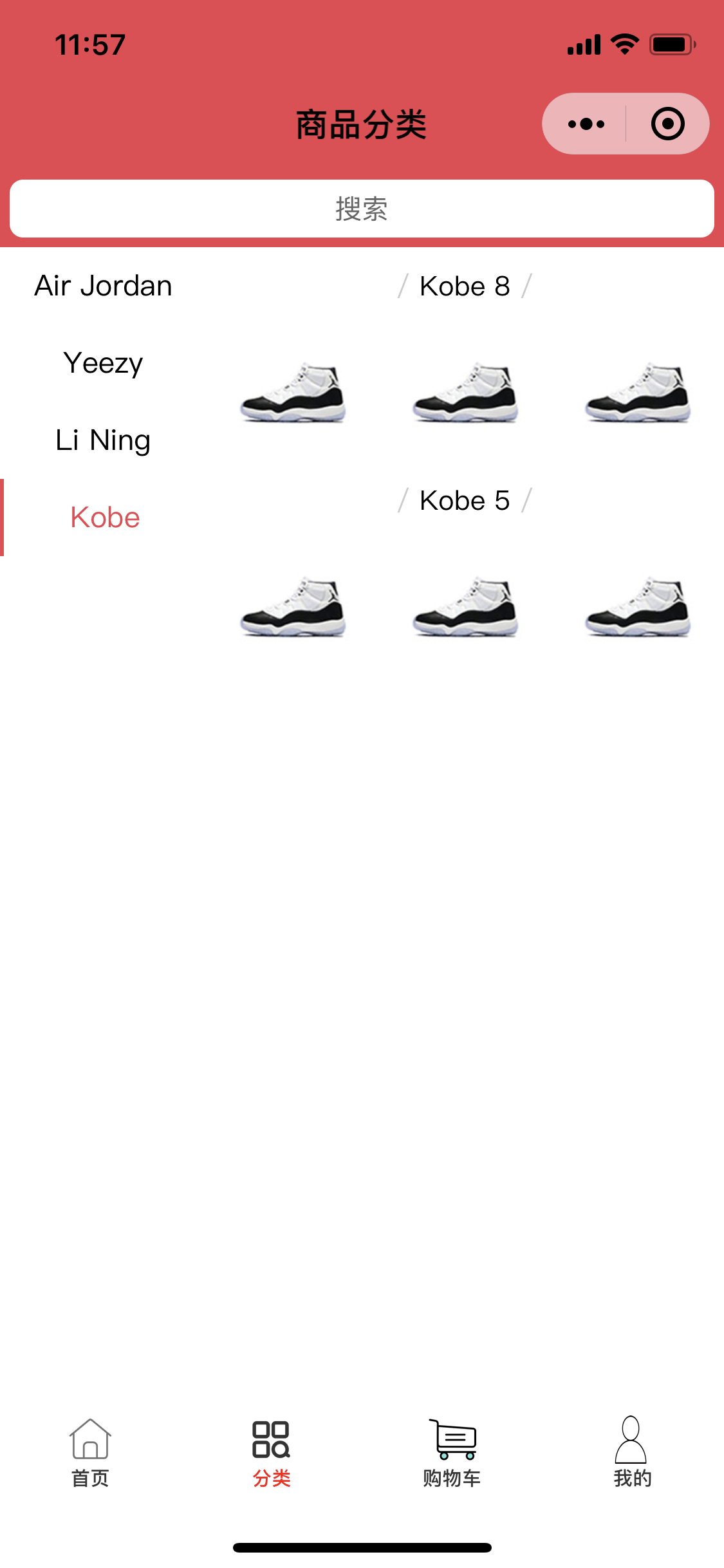Open the last shoe under Kobe 8

(x=638, y=393)
